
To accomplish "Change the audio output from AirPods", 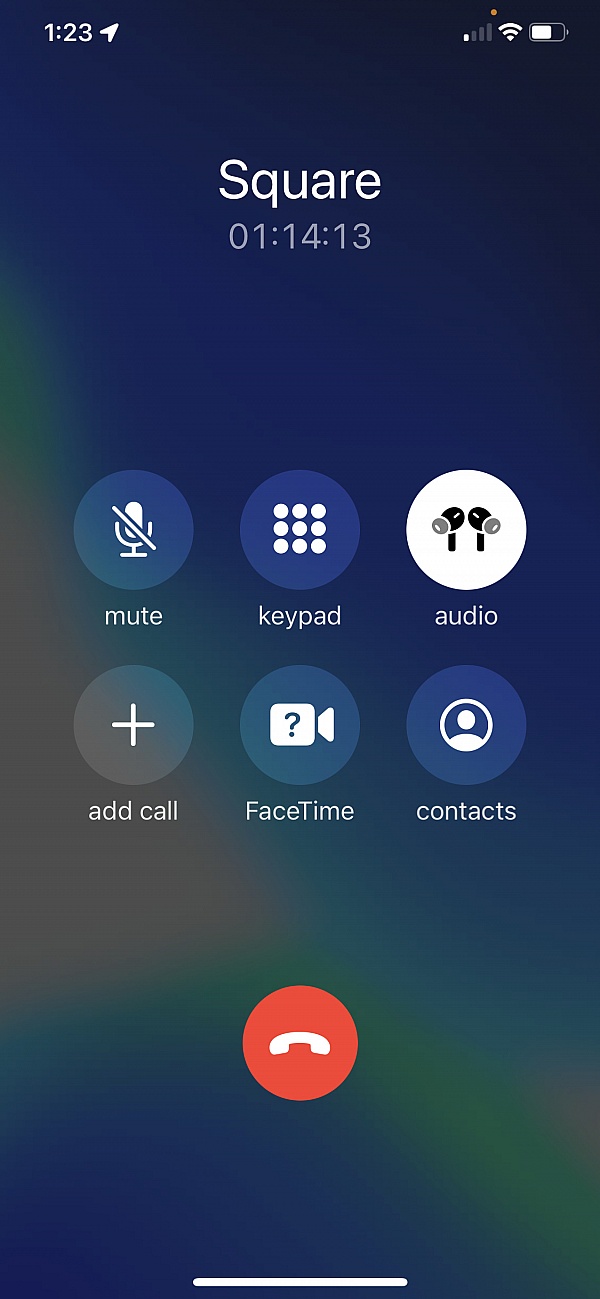I will [466, 530].
